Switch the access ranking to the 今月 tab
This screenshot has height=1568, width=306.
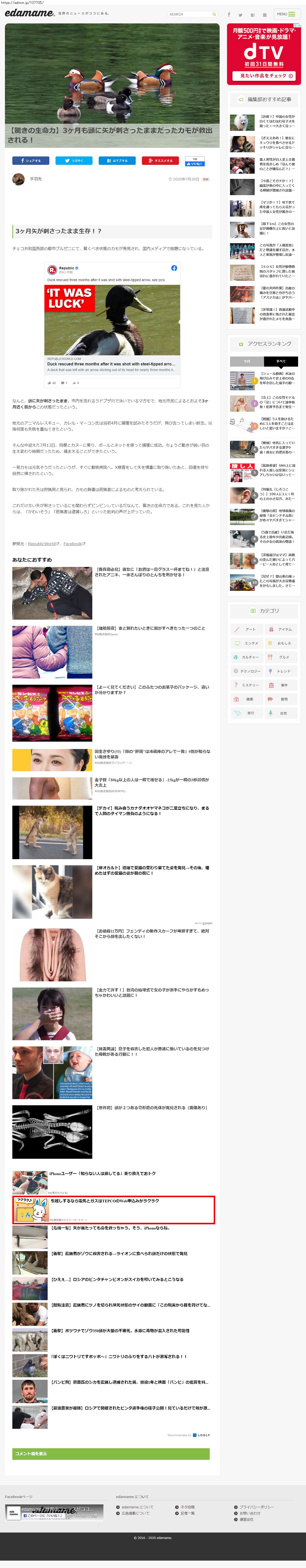[247, 361]
